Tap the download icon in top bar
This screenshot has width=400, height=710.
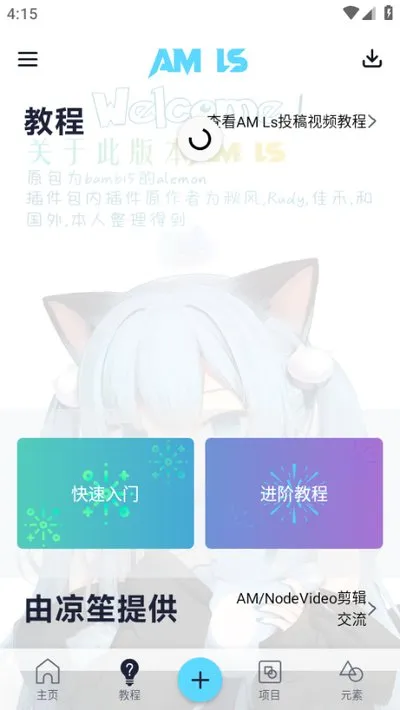point(372,59)
